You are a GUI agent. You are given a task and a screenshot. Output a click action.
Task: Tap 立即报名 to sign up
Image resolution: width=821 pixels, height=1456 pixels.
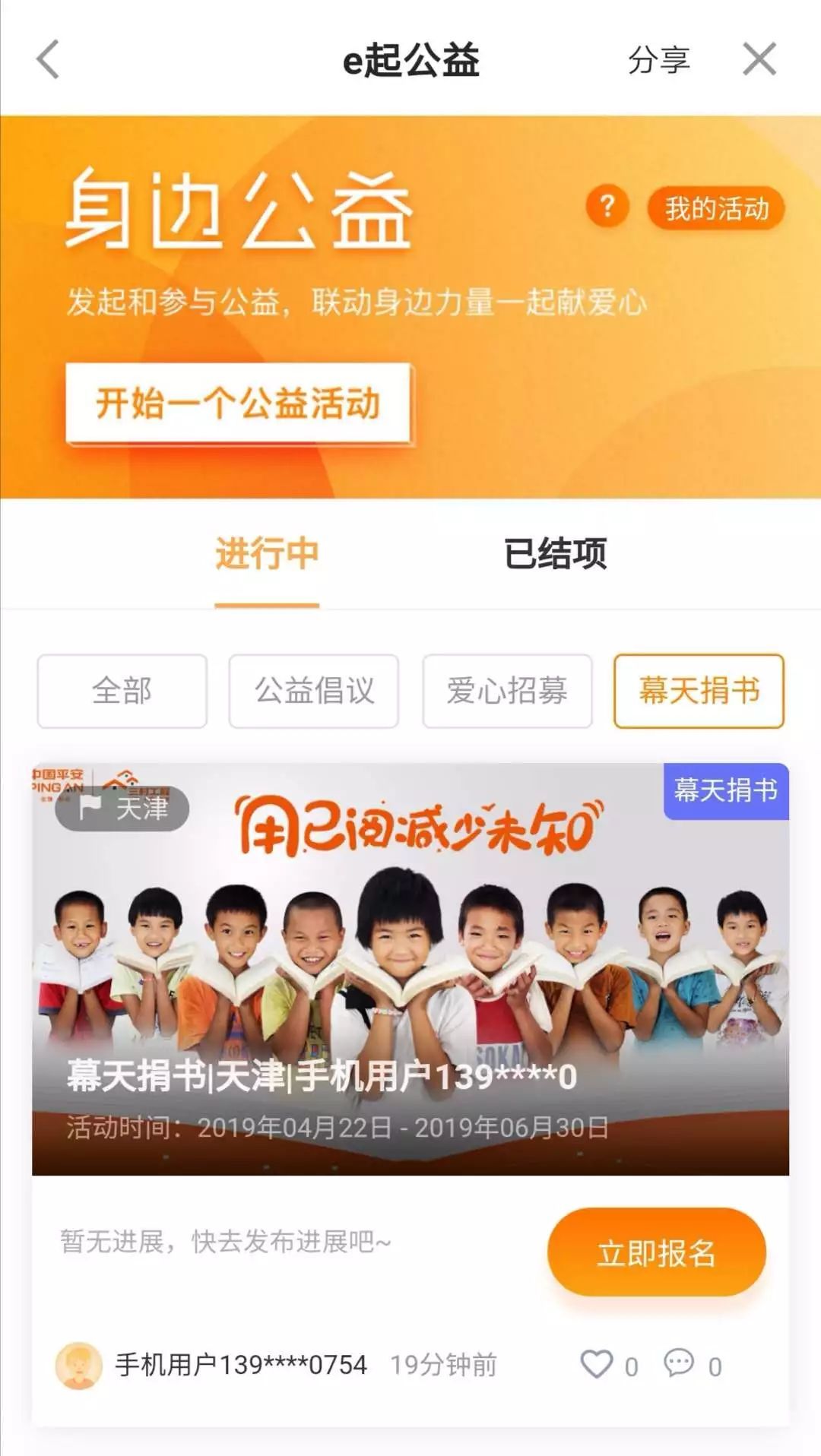click(x=656, y=1252)
